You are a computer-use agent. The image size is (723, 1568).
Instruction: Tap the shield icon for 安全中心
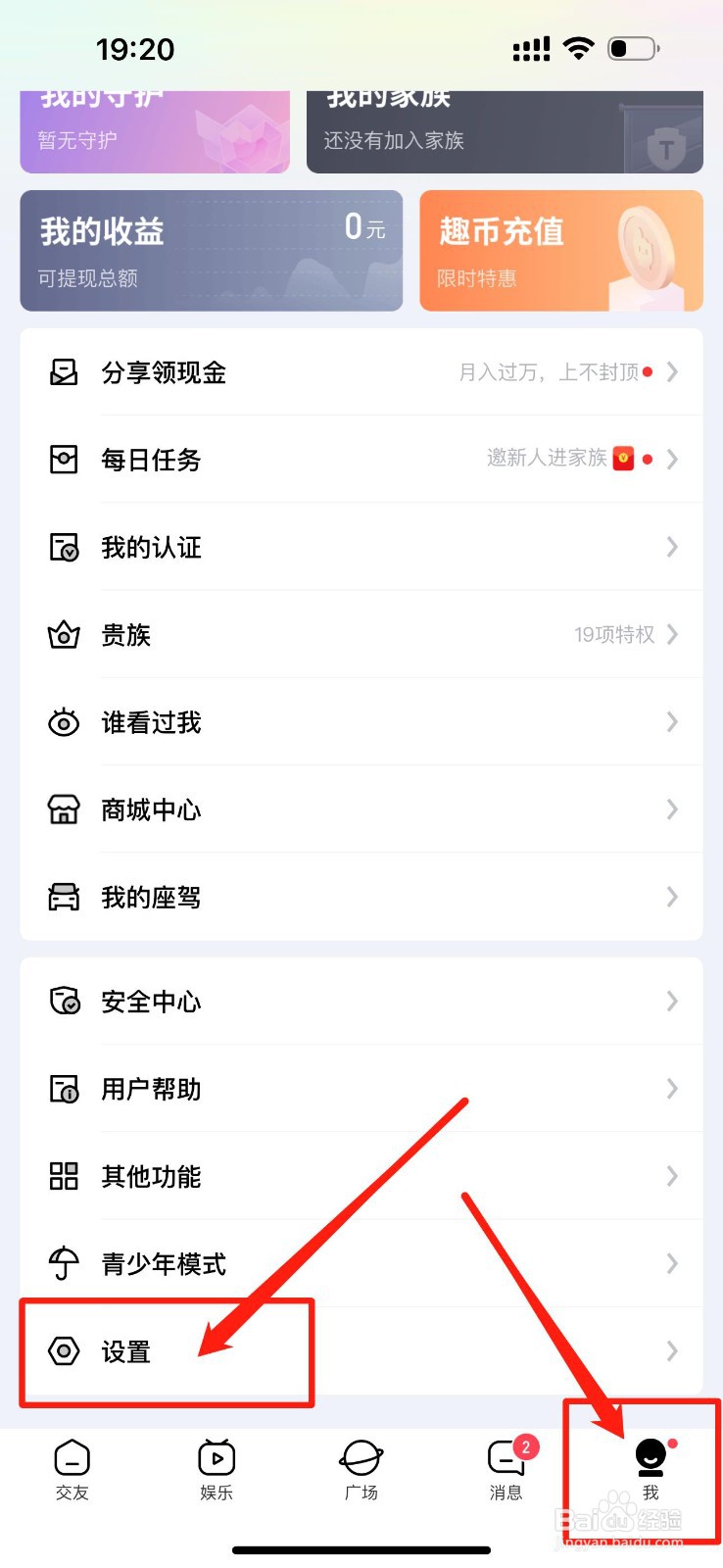pyautogui.click(x=64, y=1002)
